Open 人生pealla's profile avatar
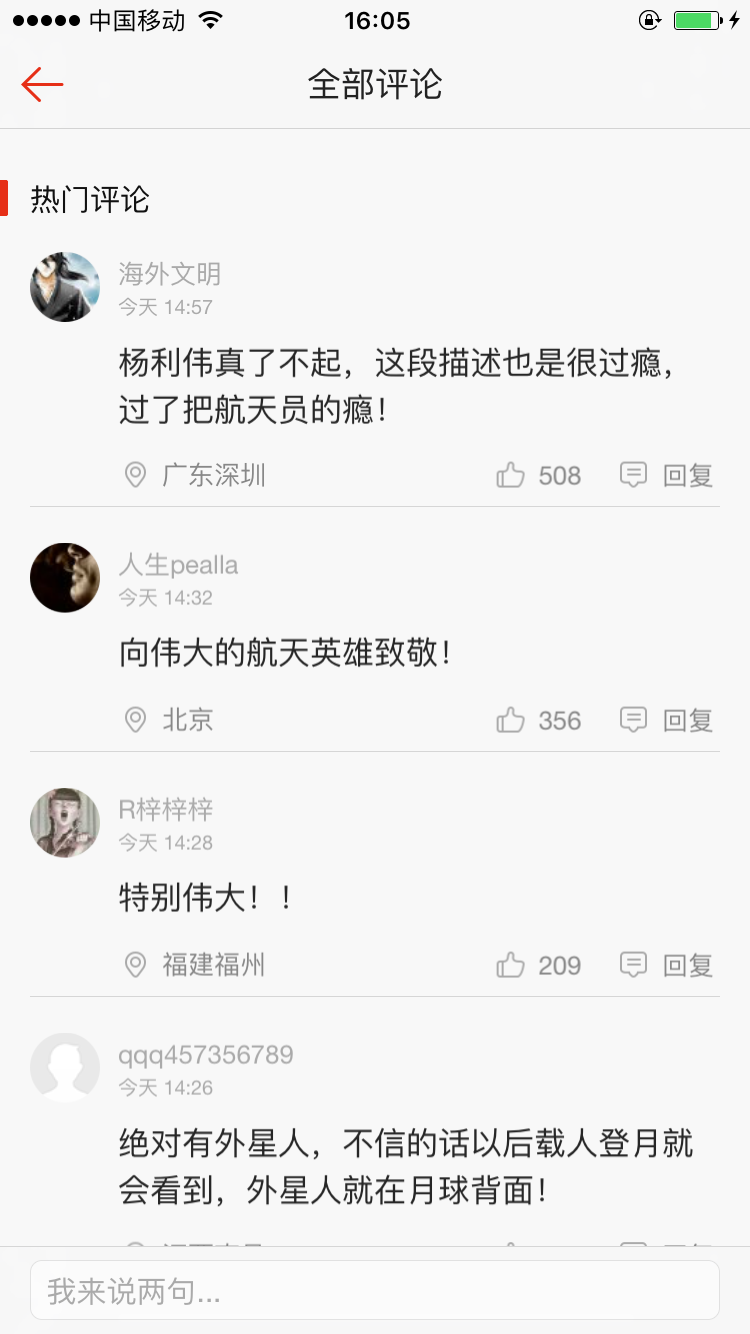750x1334 pixels. coord(65,578)
